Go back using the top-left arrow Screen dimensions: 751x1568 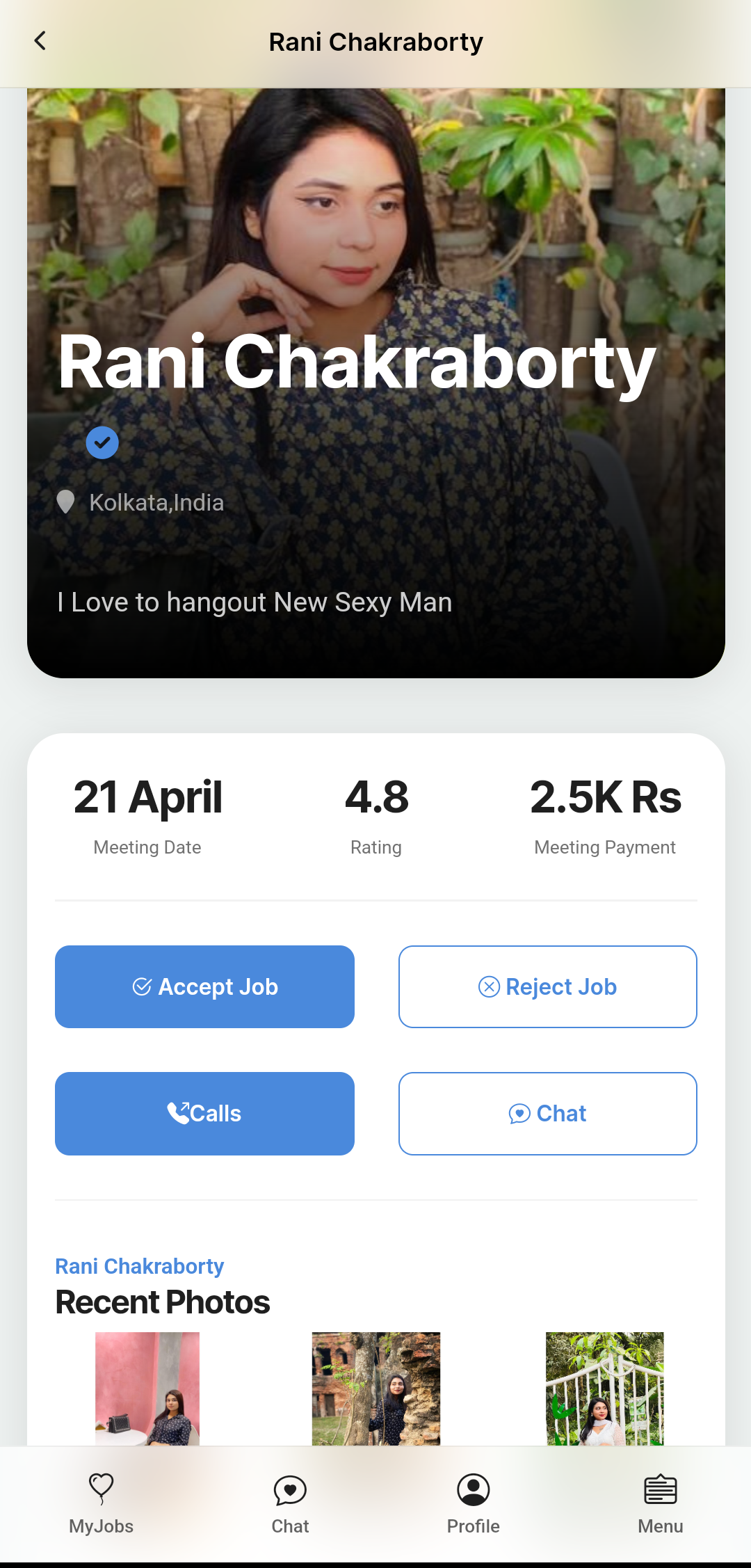[40, 42]
